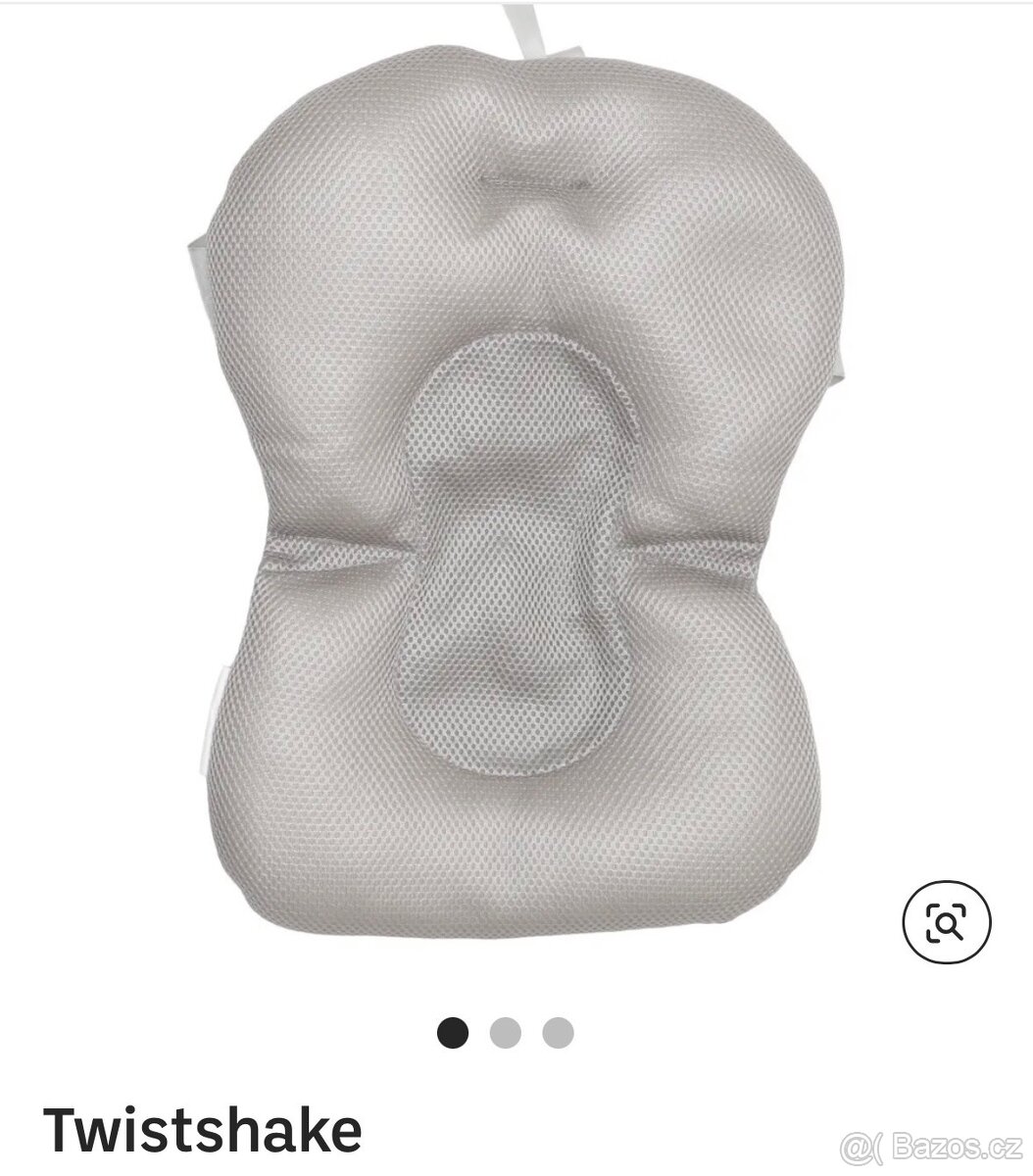Open the image zoom magnifier button

(946, 922)
